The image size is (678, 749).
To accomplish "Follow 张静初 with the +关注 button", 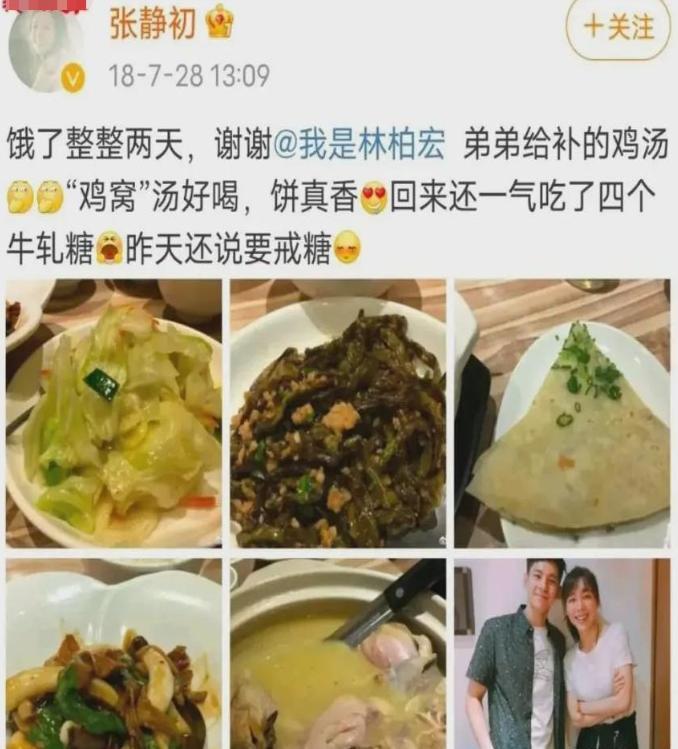I will (x=617, y=28).
